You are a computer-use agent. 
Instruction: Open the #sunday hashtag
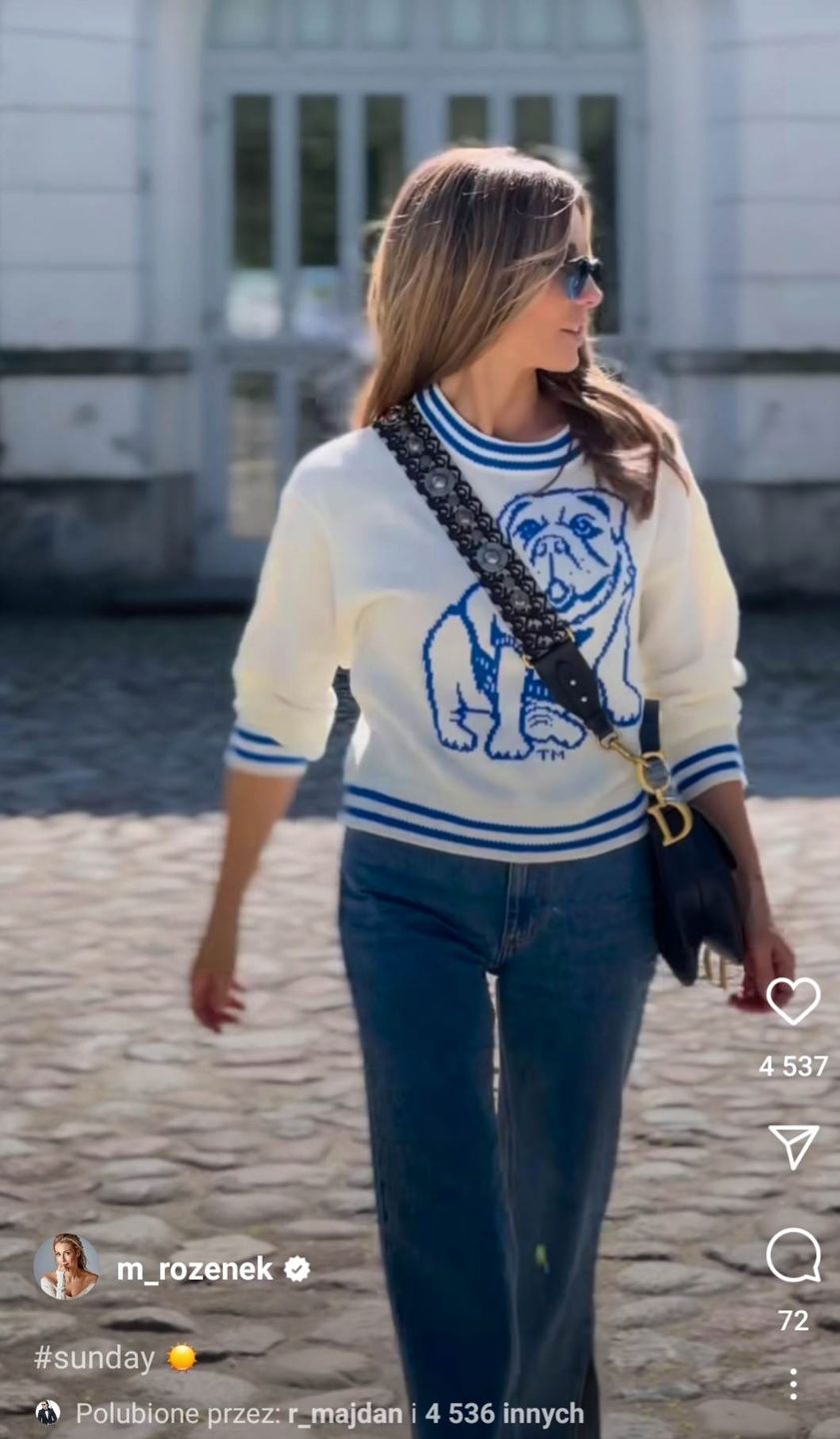(x=94, y=1358)
